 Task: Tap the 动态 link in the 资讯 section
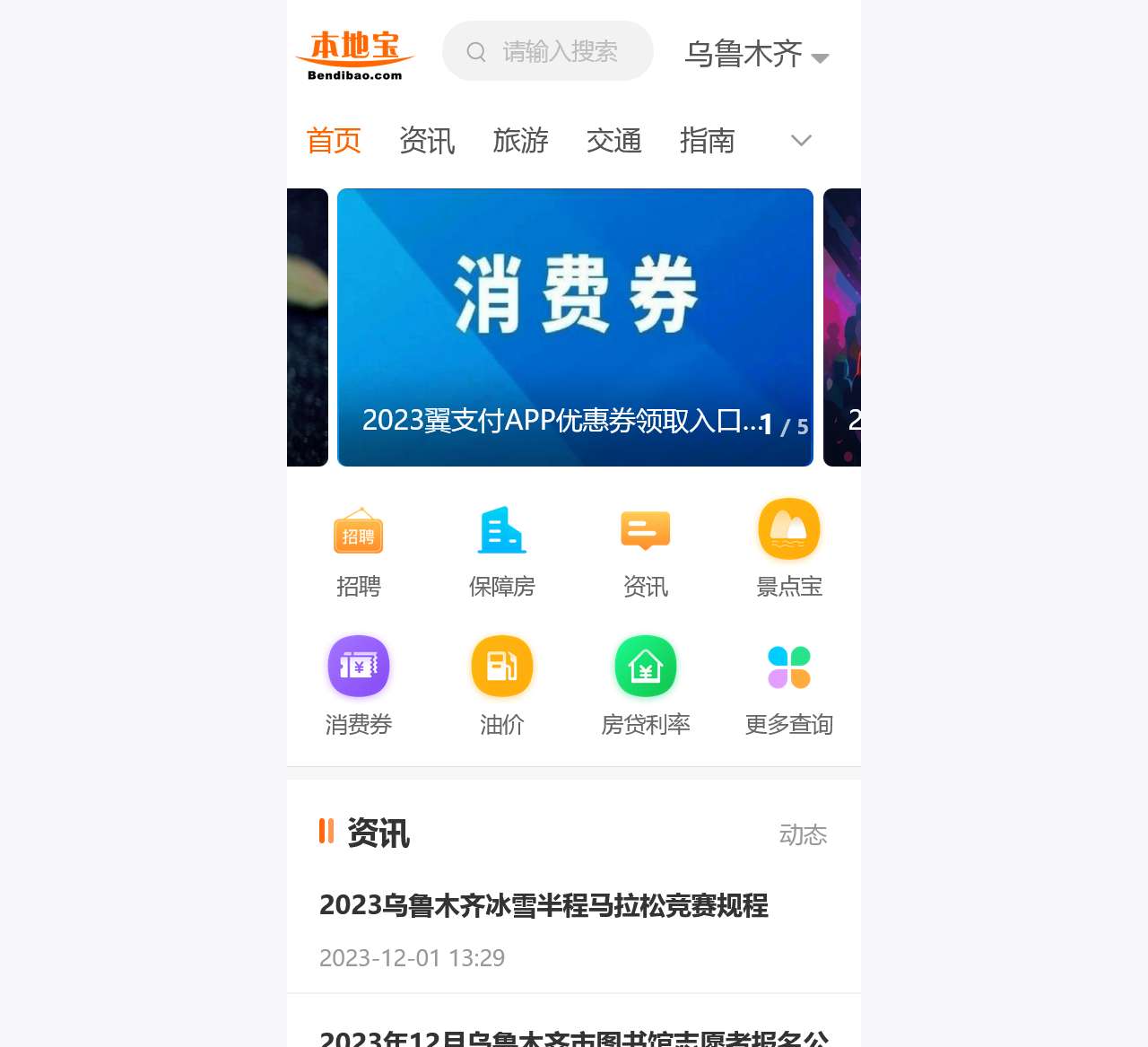click(x=803, y=834)
